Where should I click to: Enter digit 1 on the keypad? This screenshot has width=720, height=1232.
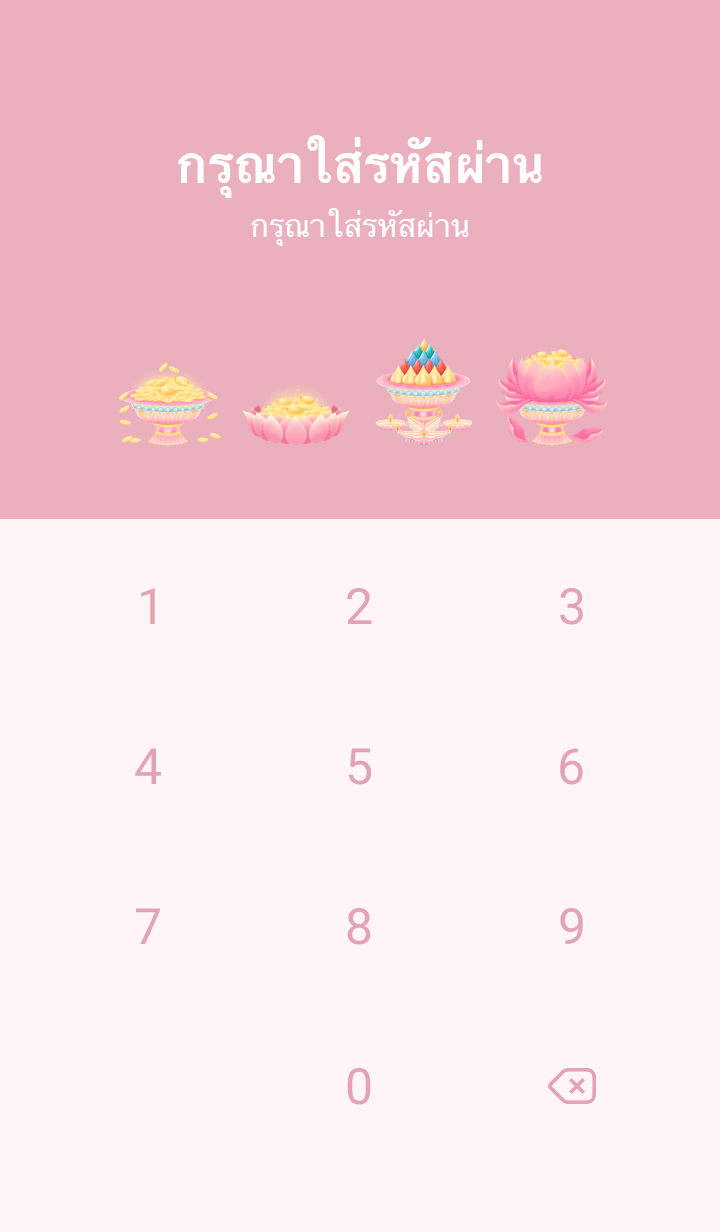click(x=149, y=607)
